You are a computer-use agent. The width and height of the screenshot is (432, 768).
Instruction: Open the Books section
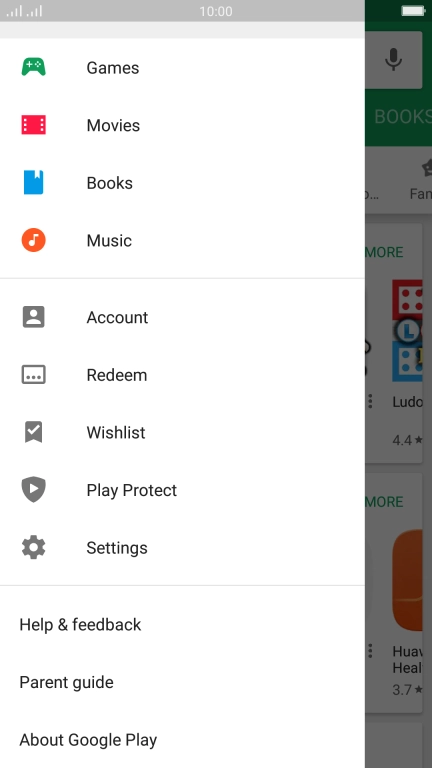click(x=182, y=183)
